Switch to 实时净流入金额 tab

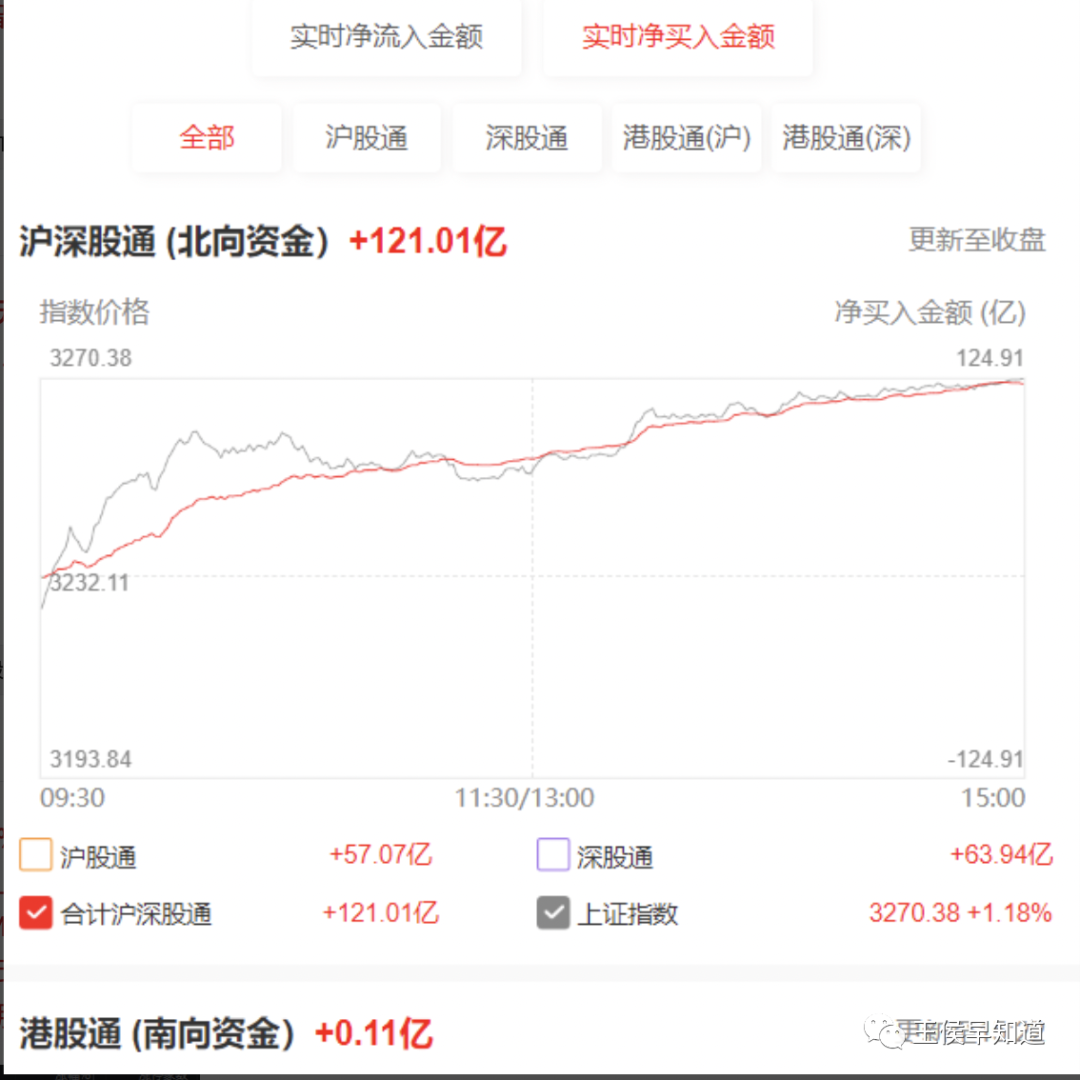click(x=386, y=38)
